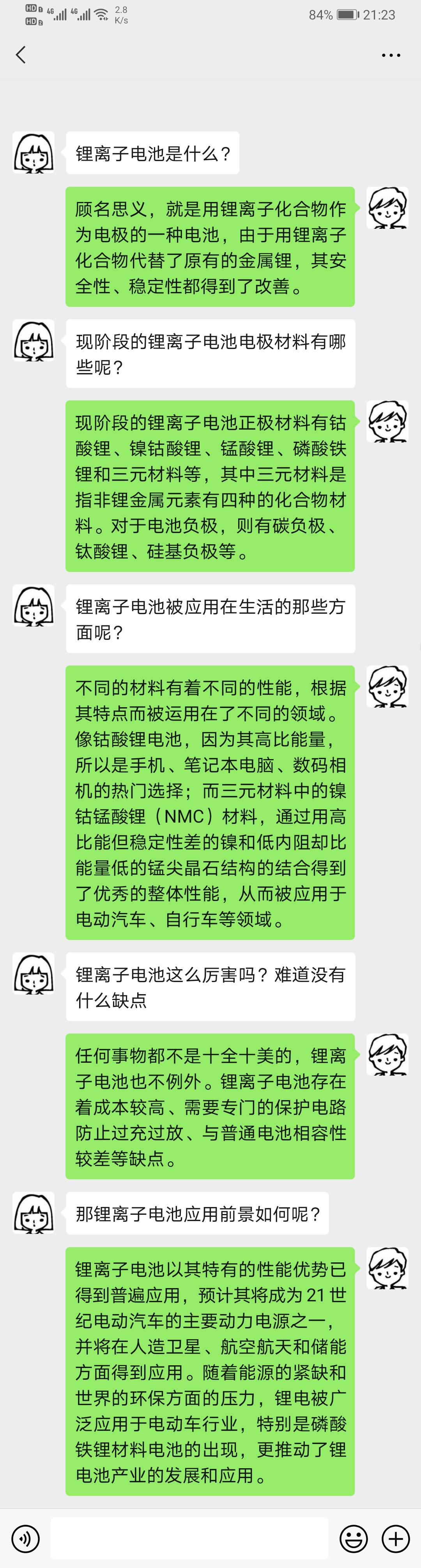
Task: Switch to voice message input
Action: [x=26, y=1539]
